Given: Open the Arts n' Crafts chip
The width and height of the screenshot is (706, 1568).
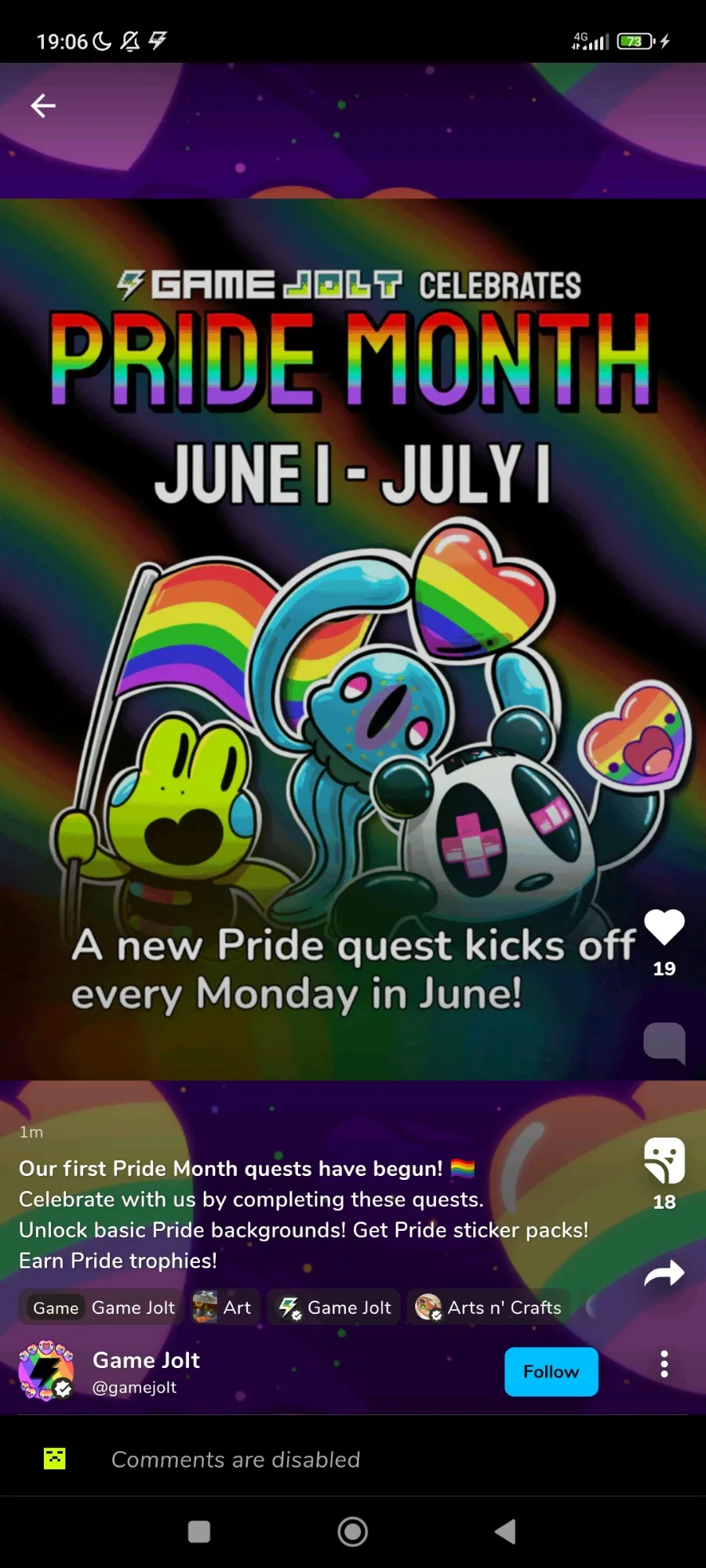Looking at the screenshot, I should [x=489, y=1308].
